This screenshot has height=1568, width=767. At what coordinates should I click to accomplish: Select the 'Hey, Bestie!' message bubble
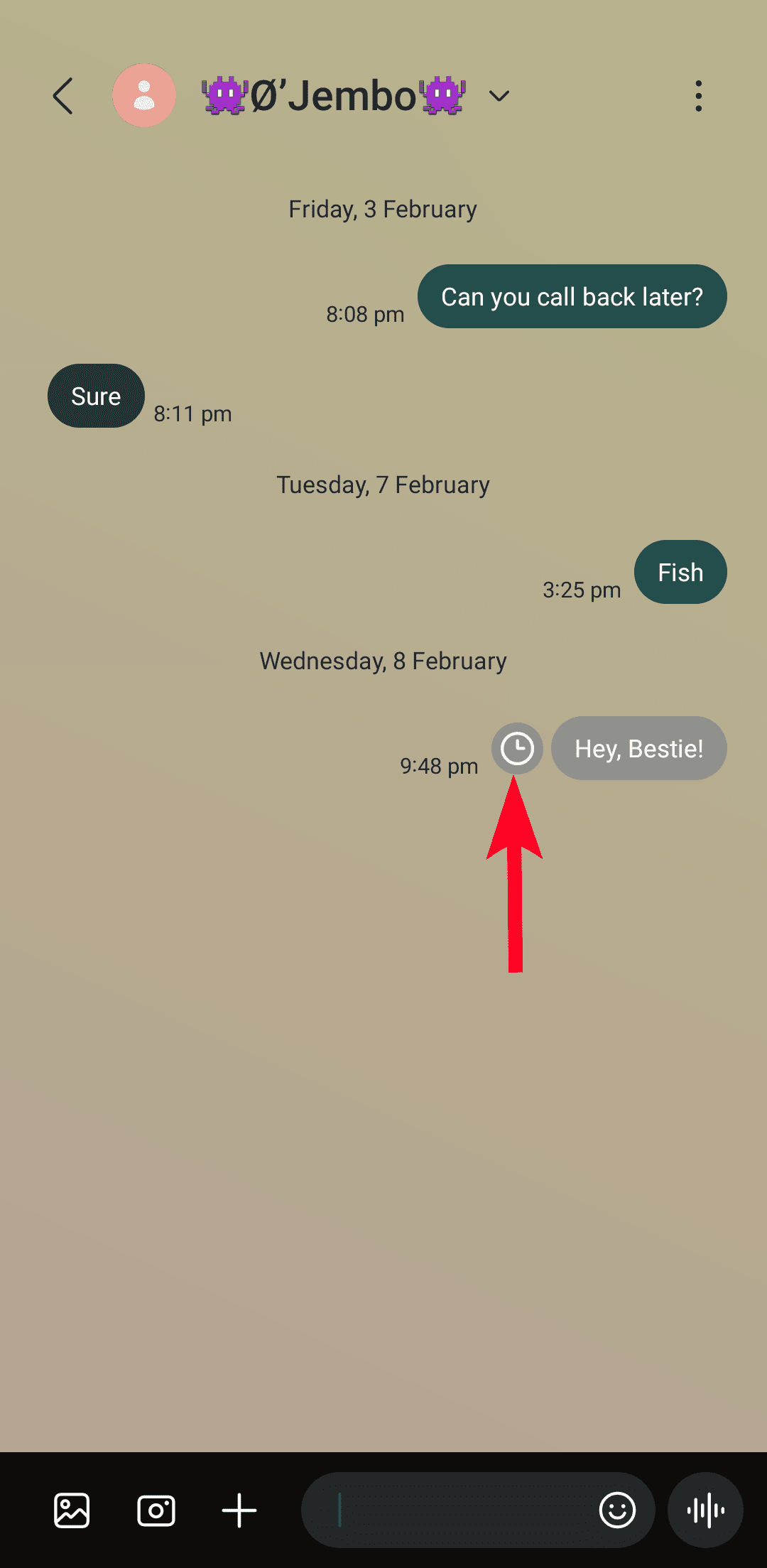(x=638, y=748)
